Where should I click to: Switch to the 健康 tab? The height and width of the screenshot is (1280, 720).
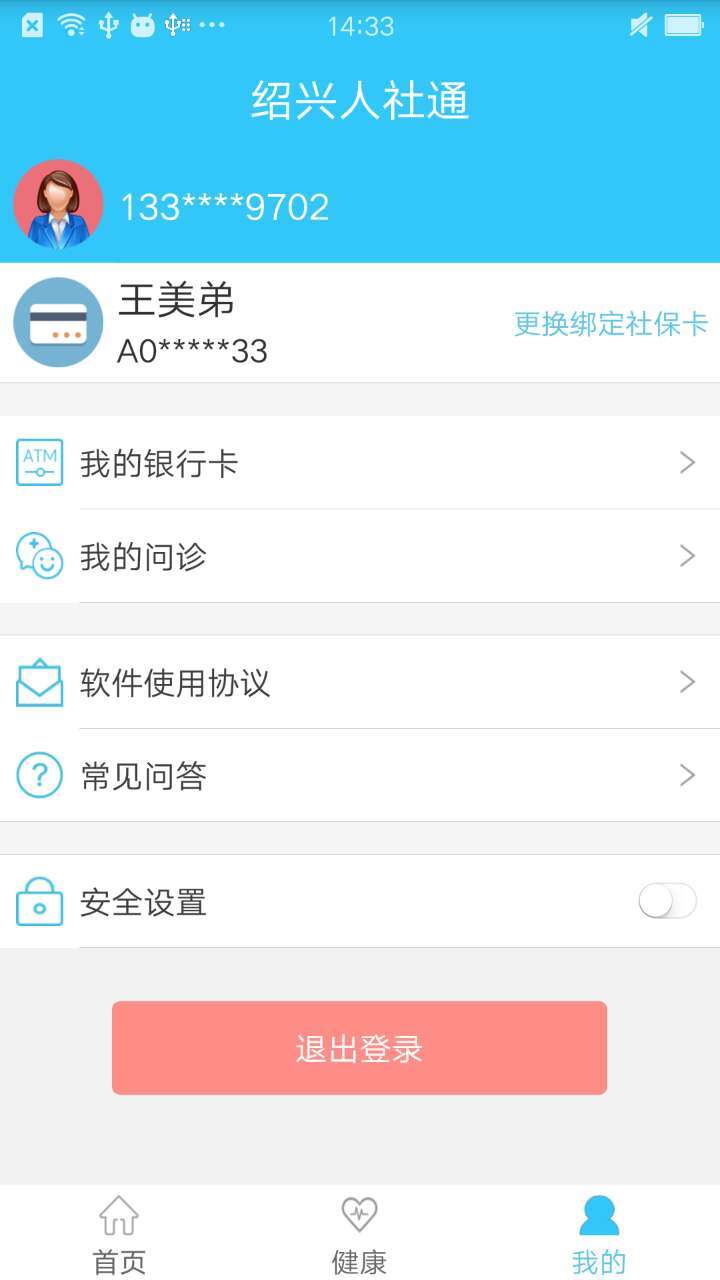[x=359, y=1235]
